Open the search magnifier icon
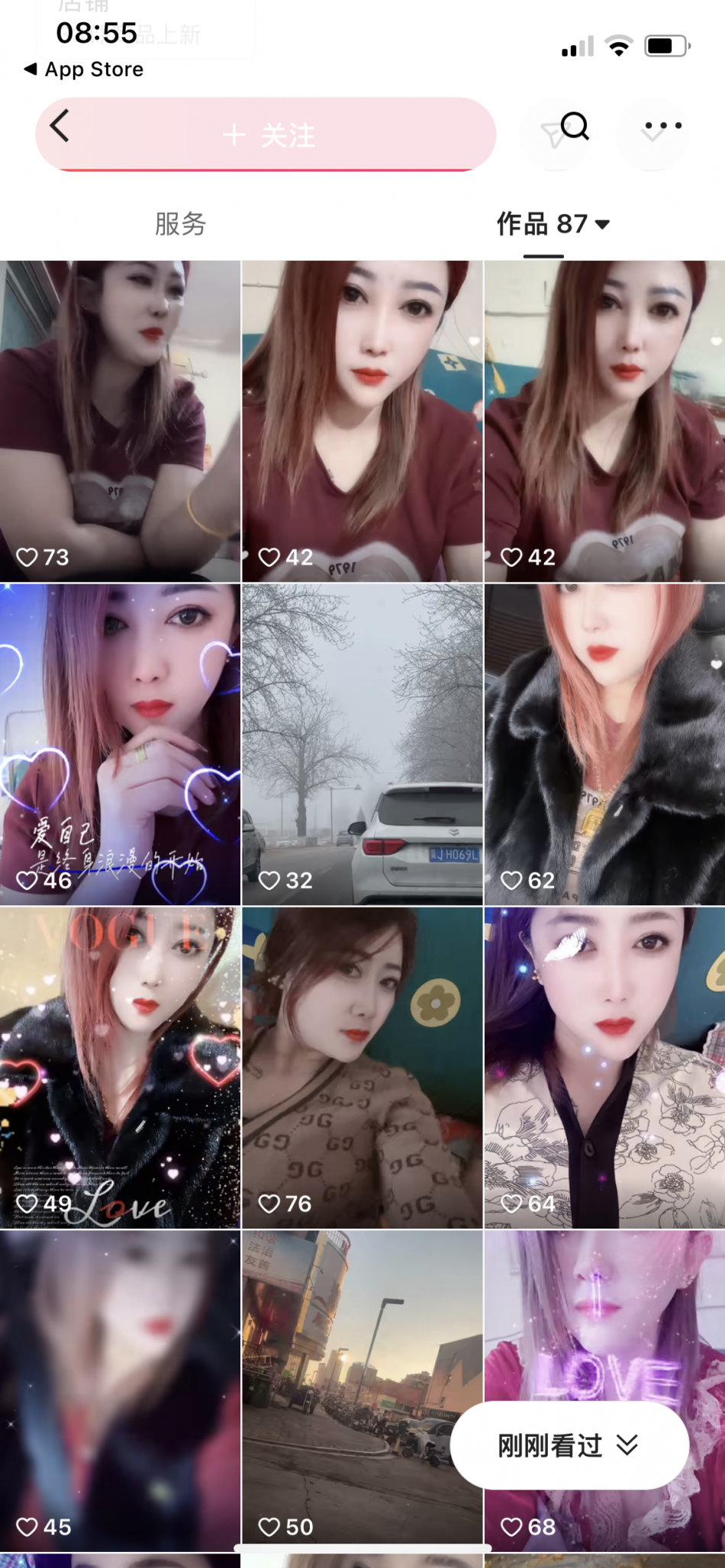The height and width of the screenshot is (1568, 725). coord(574,127)
